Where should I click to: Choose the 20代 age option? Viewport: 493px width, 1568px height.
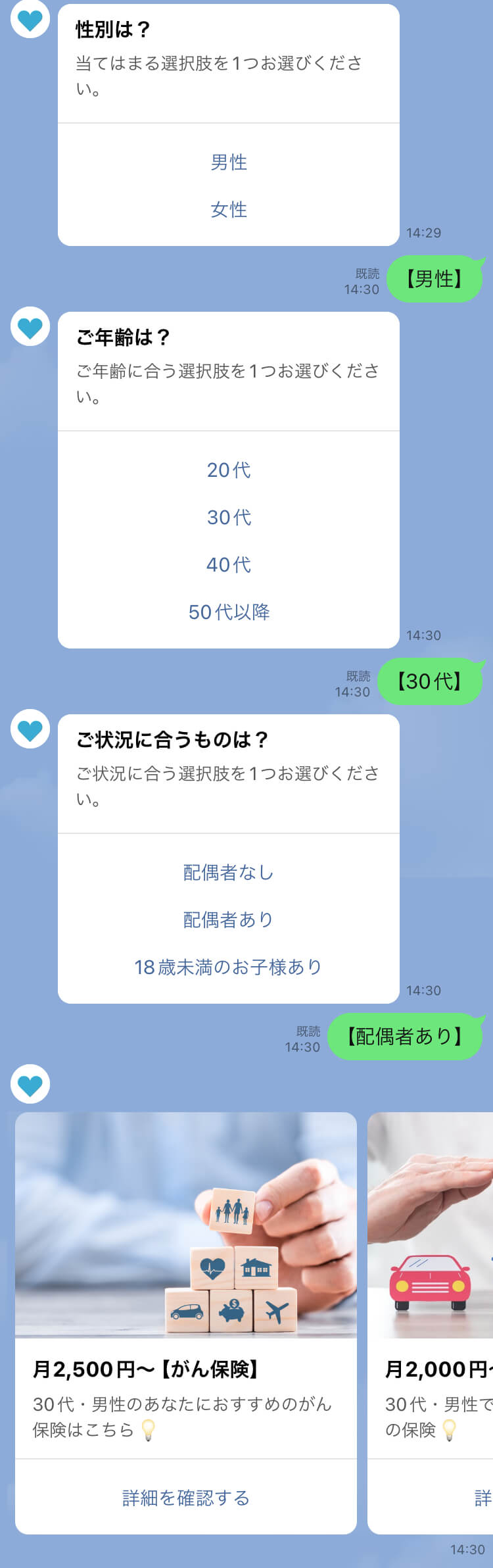pyautogui.click(x=229, y=470)
